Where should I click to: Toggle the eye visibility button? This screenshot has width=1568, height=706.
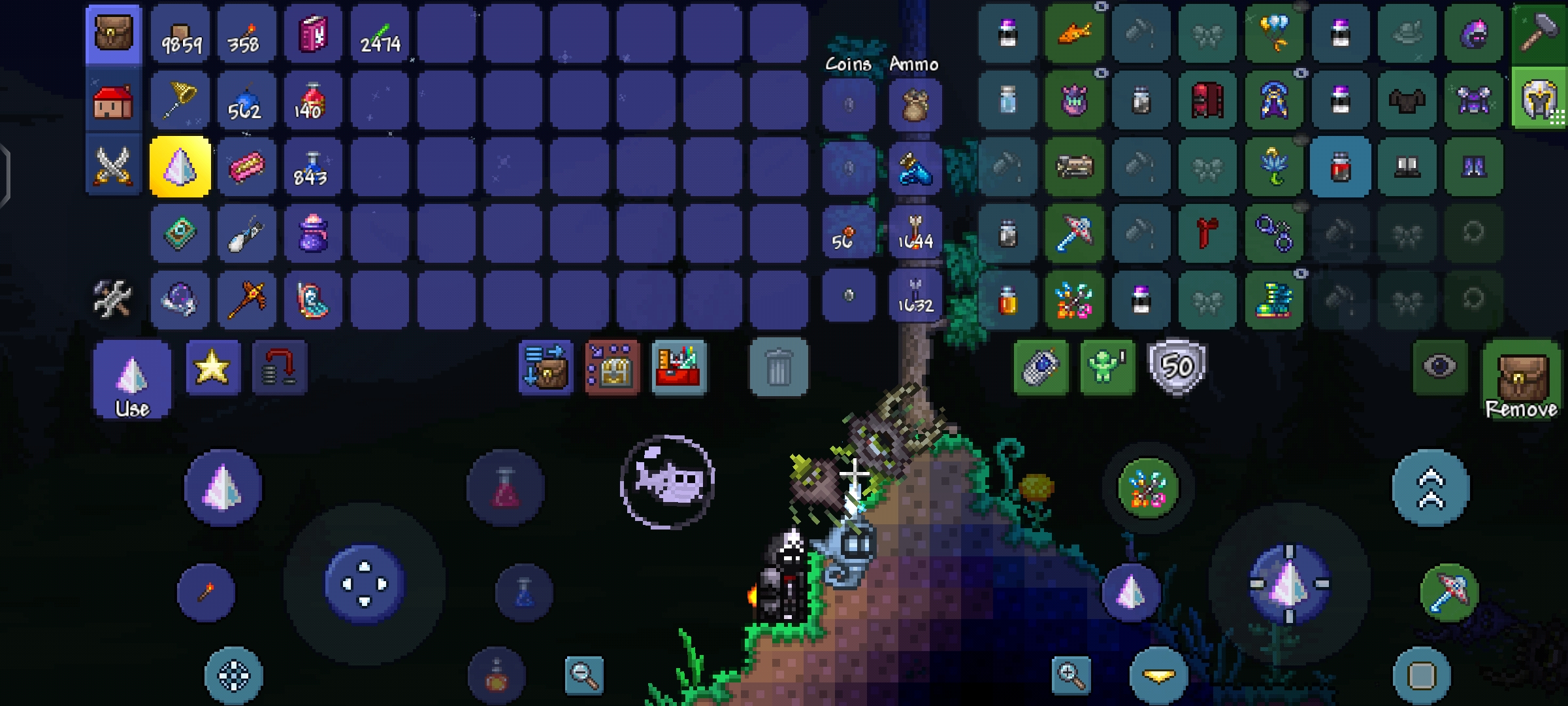1439,367
